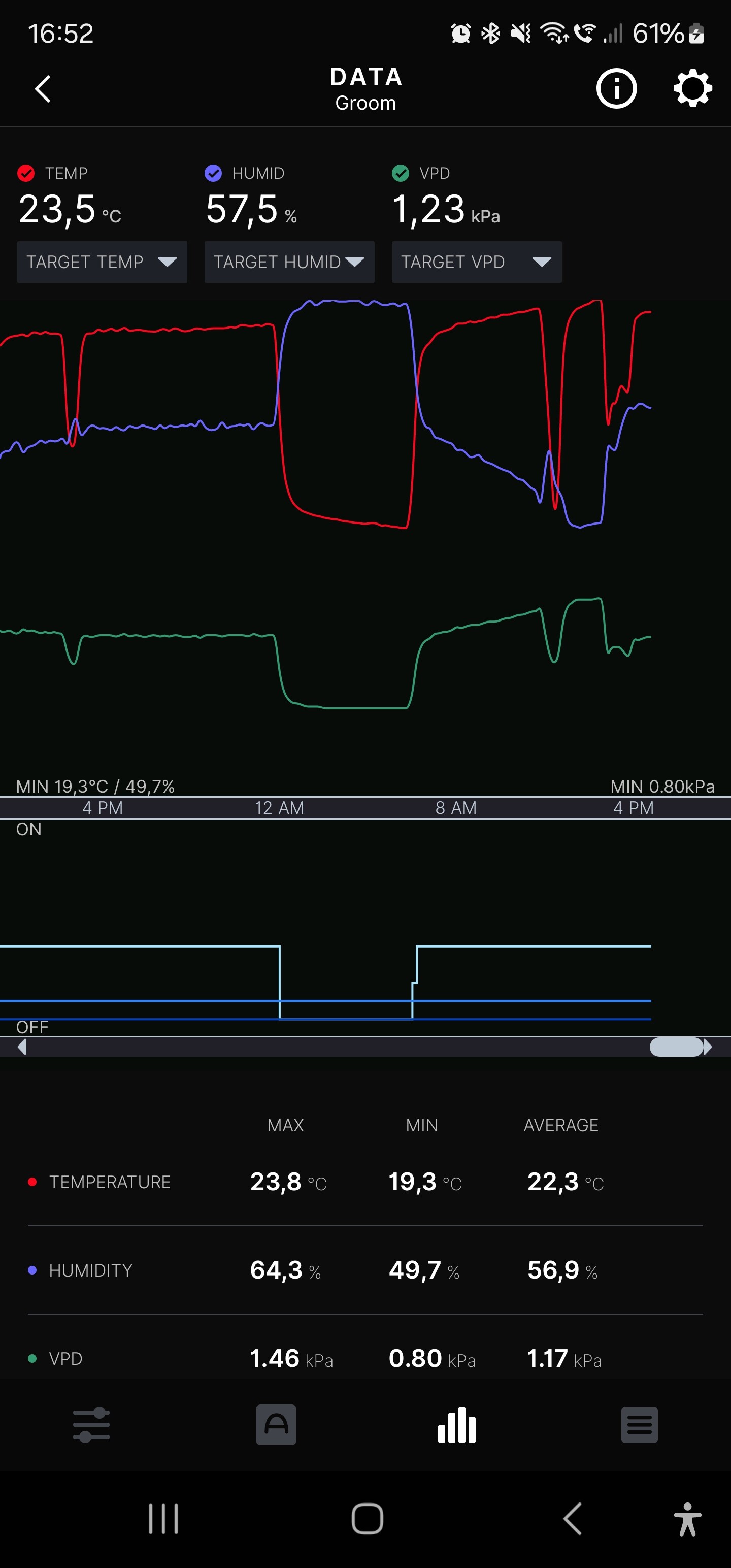Switch to the controls sliders tab

[x=91, y=1425]
